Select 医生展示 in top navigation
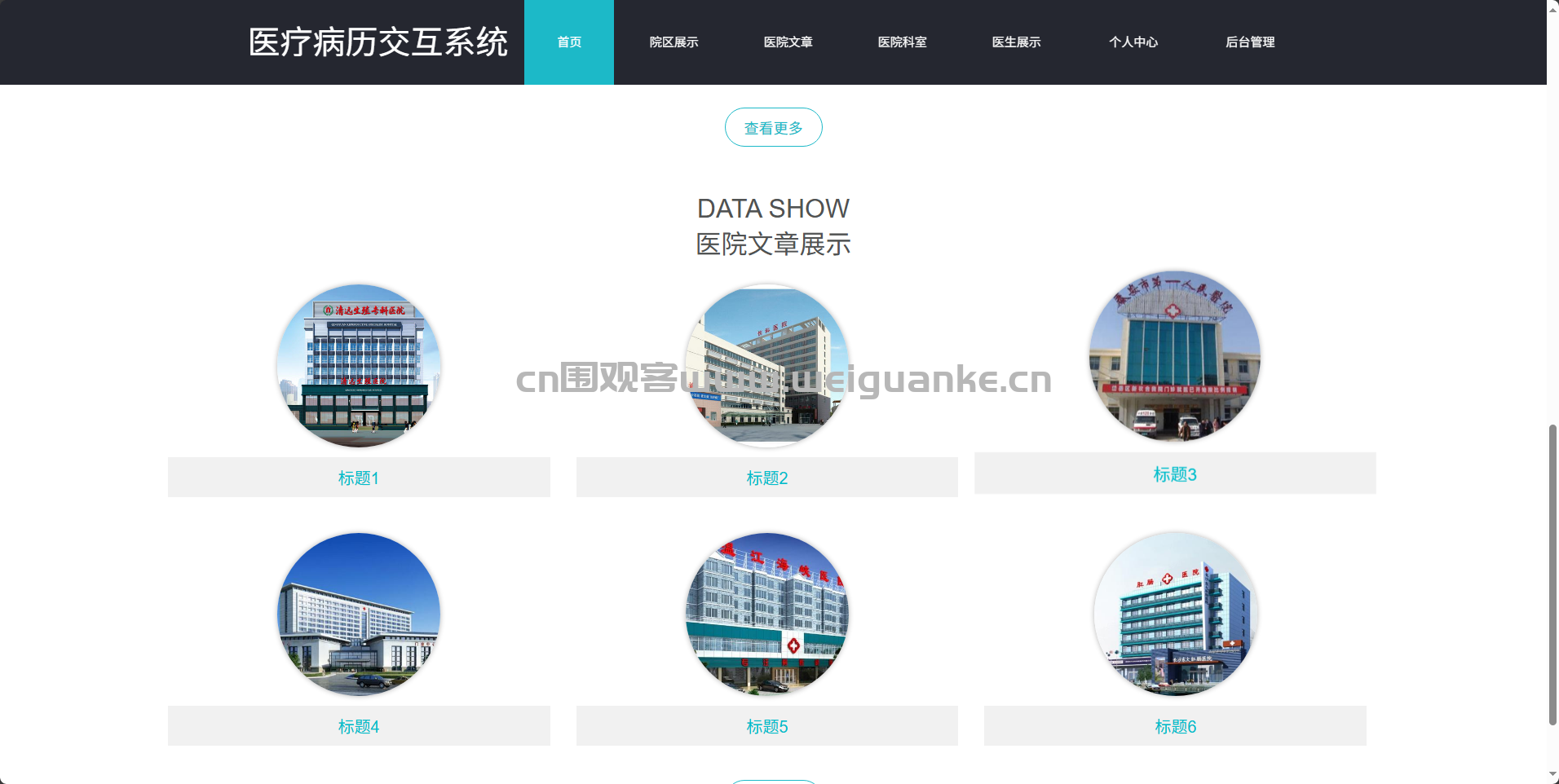1559x784 pixels. [1016, 42]
